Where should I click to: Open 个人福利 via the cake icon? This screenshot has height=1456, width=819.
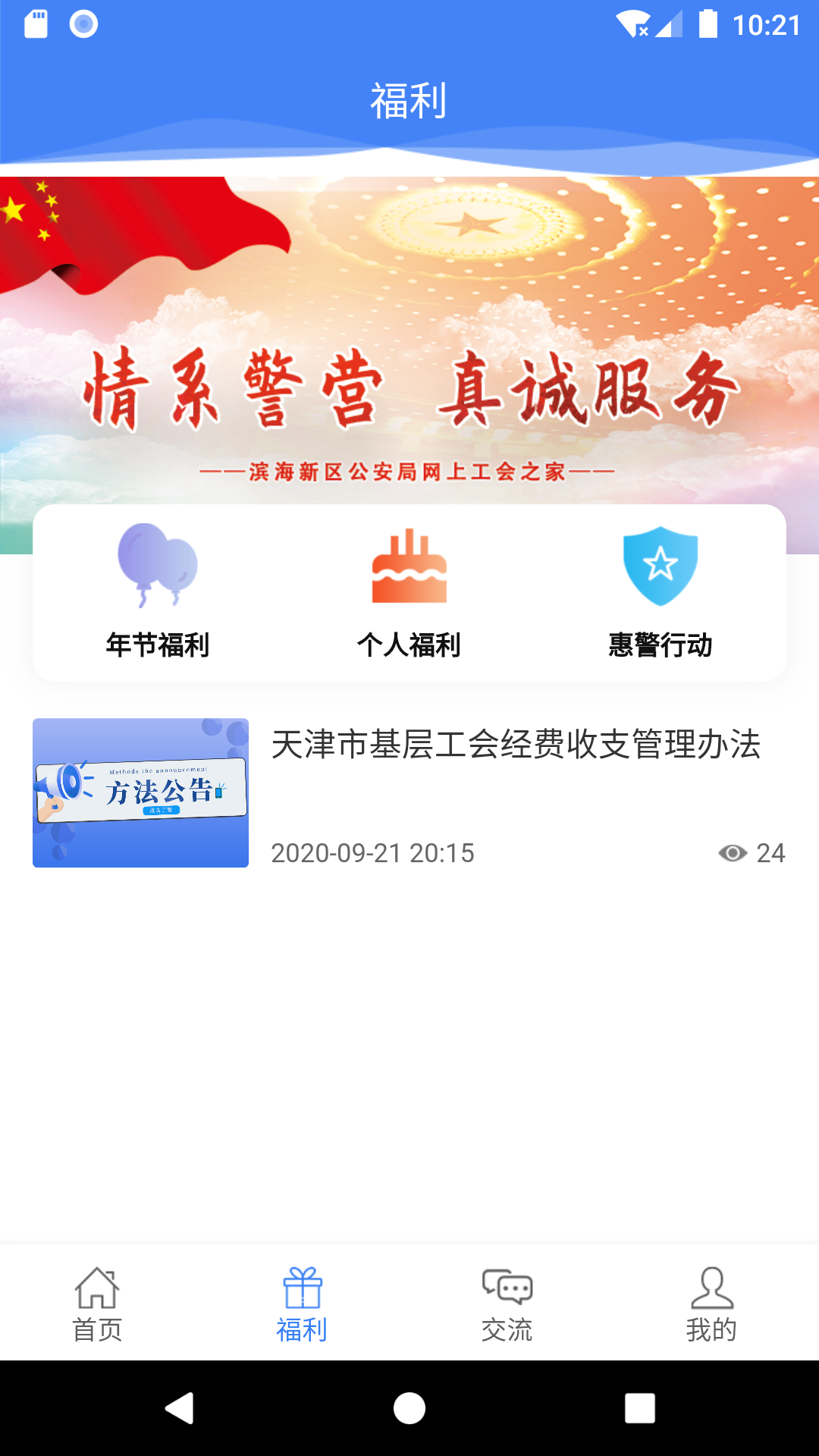409,567
